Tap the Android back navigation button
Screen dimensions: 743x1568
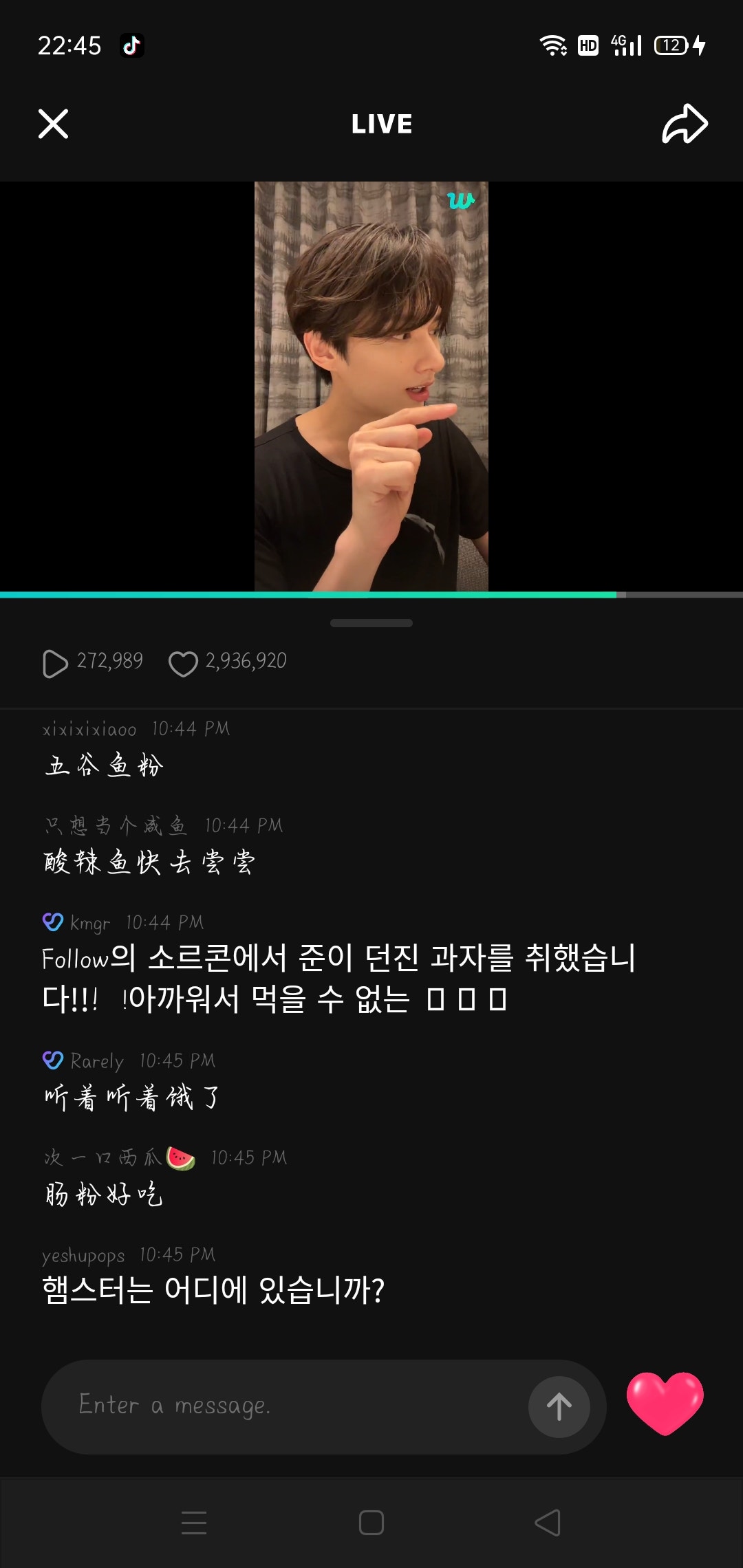click(548, 1521)
